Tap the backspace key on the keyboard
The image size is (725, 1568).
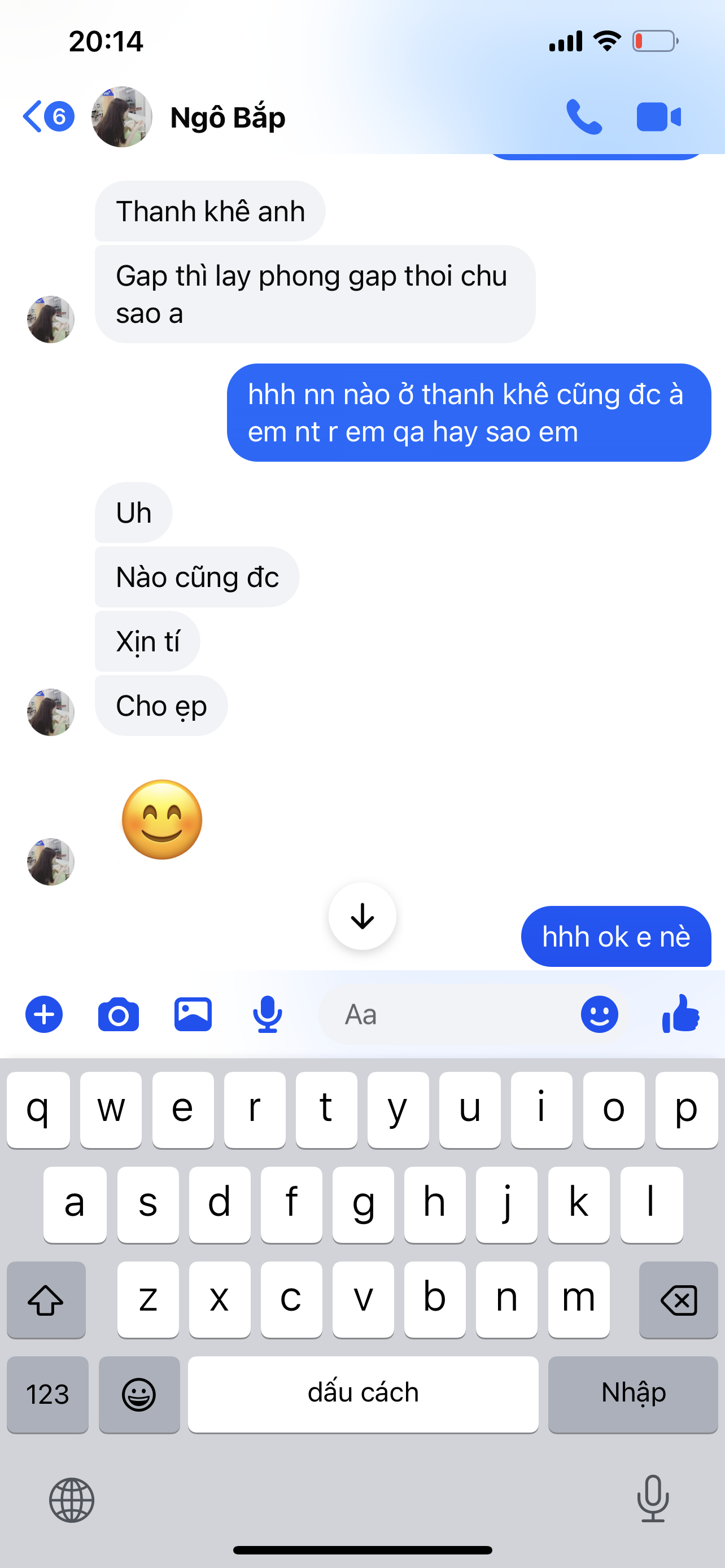click(x=678, y=1300)
